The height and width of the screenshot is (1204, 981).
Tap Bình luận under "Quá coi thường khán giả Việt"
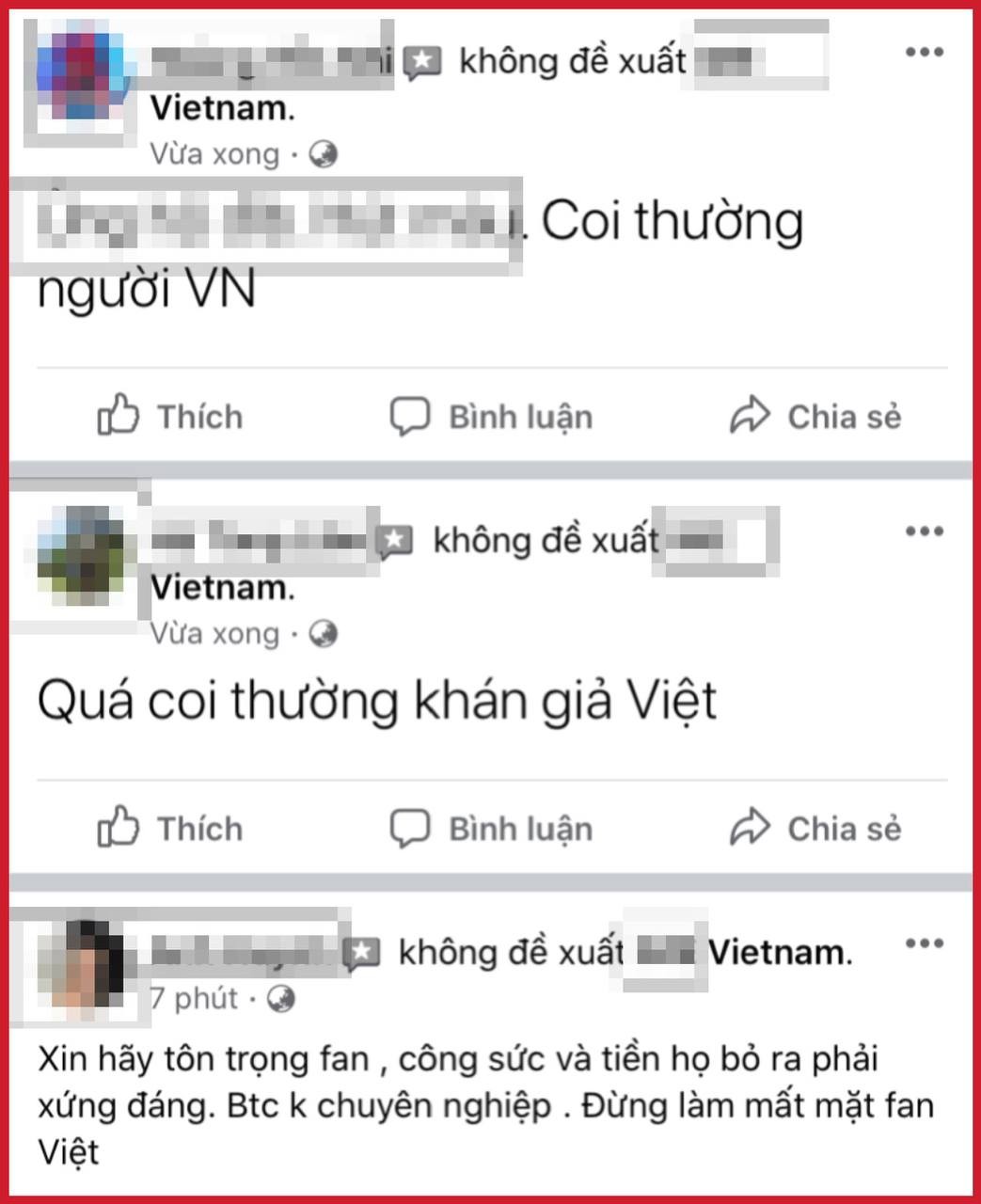[491, 828]
